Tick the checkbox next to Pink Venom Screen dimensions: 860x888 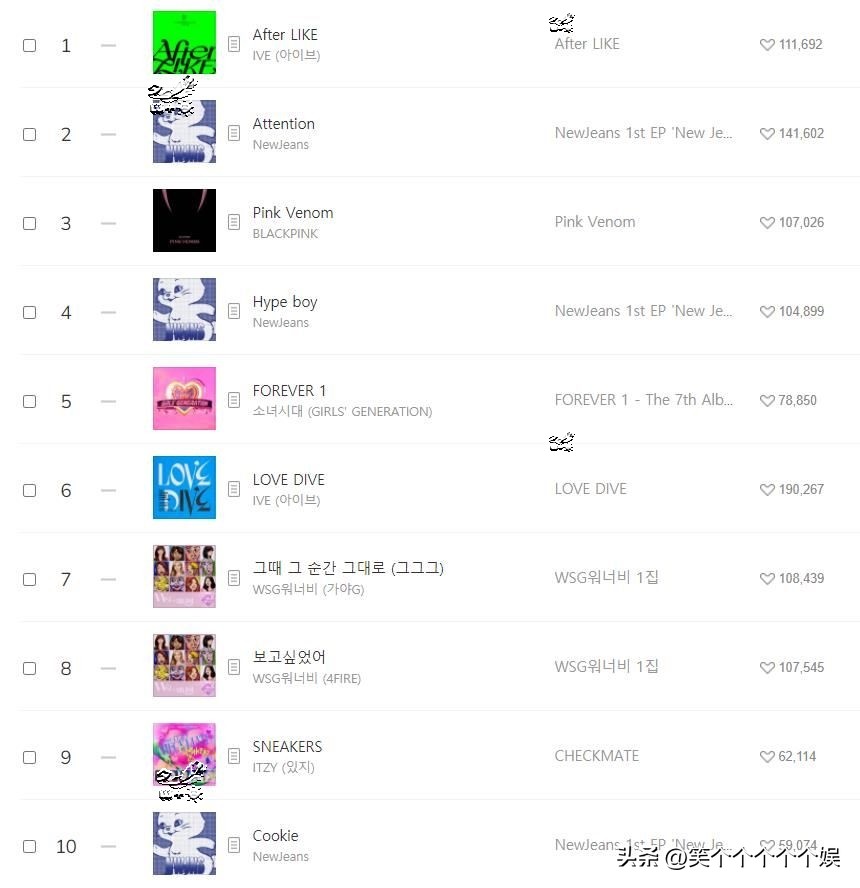tap(29, 223)
